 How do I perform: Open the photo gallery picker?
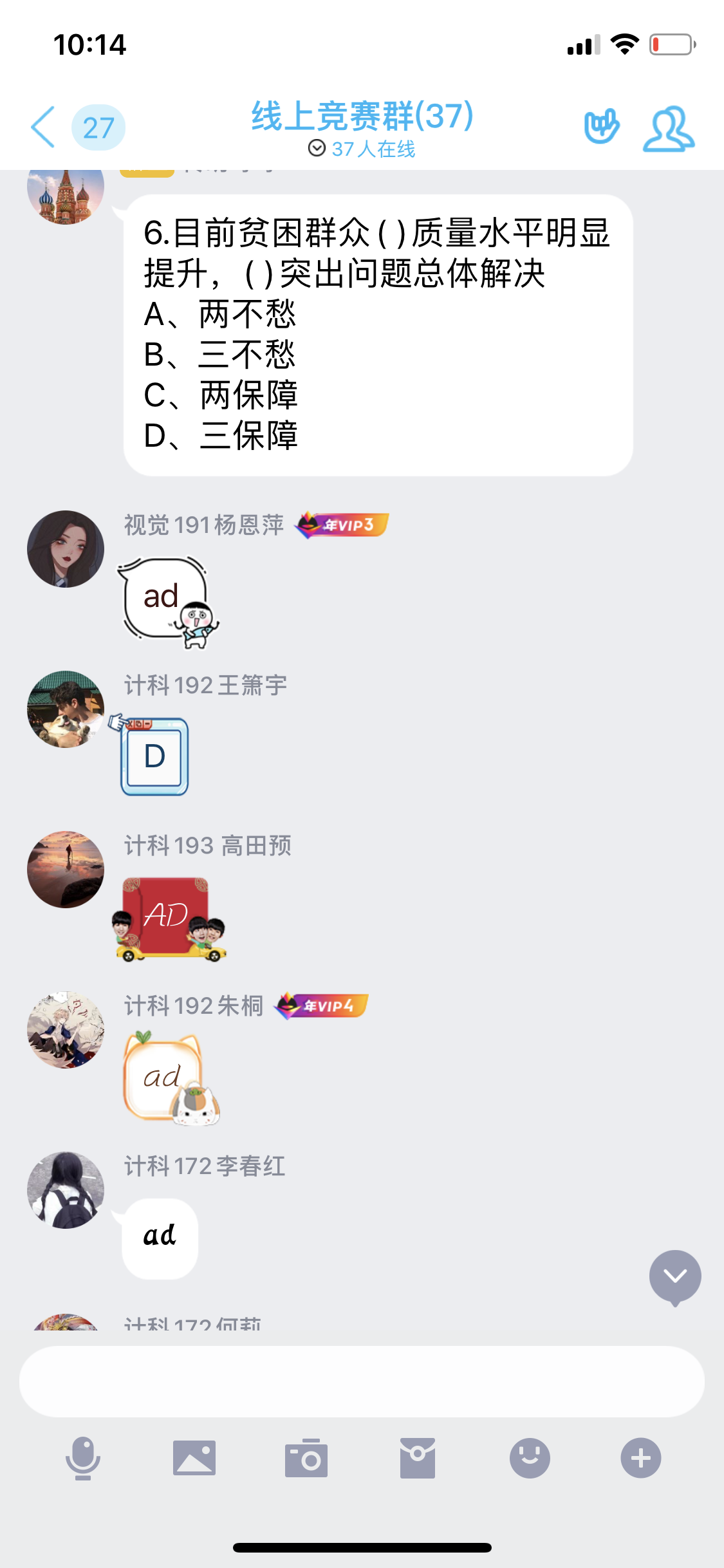point(194,1458)
